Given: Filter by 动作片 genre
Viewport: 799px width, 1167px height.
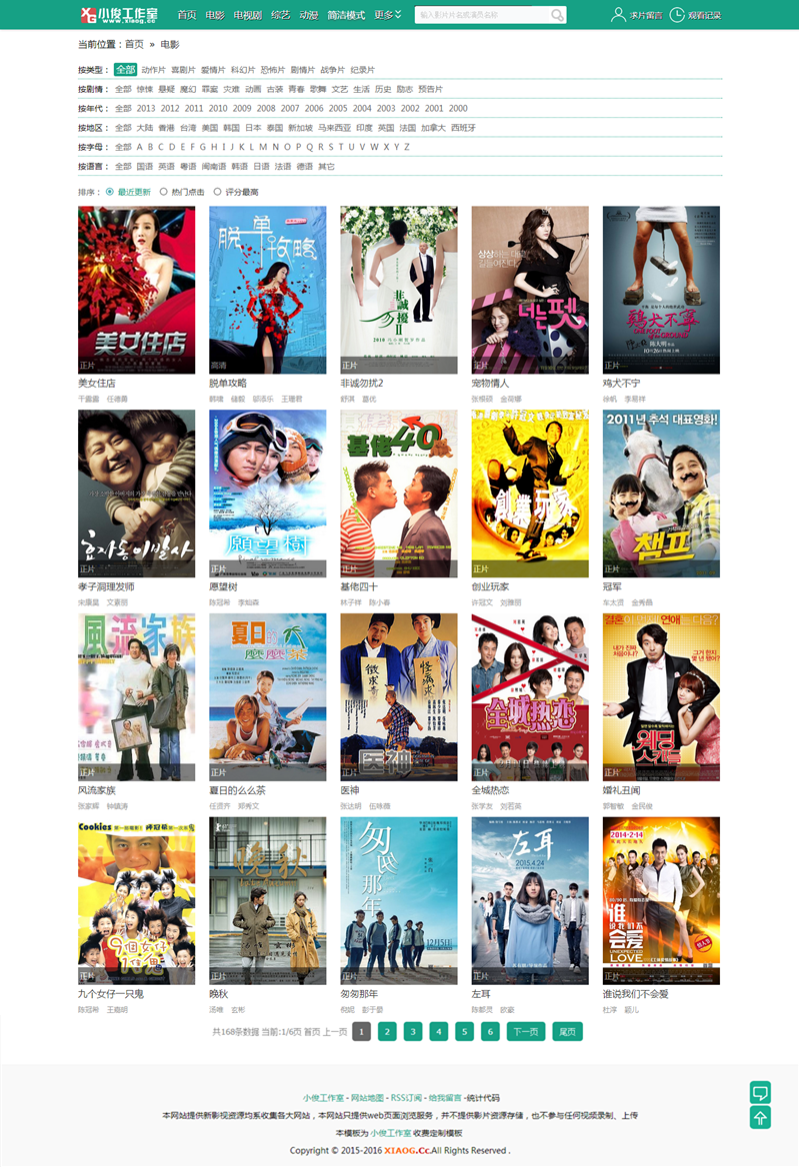Looking at the screenshot, I should (153, 70).
